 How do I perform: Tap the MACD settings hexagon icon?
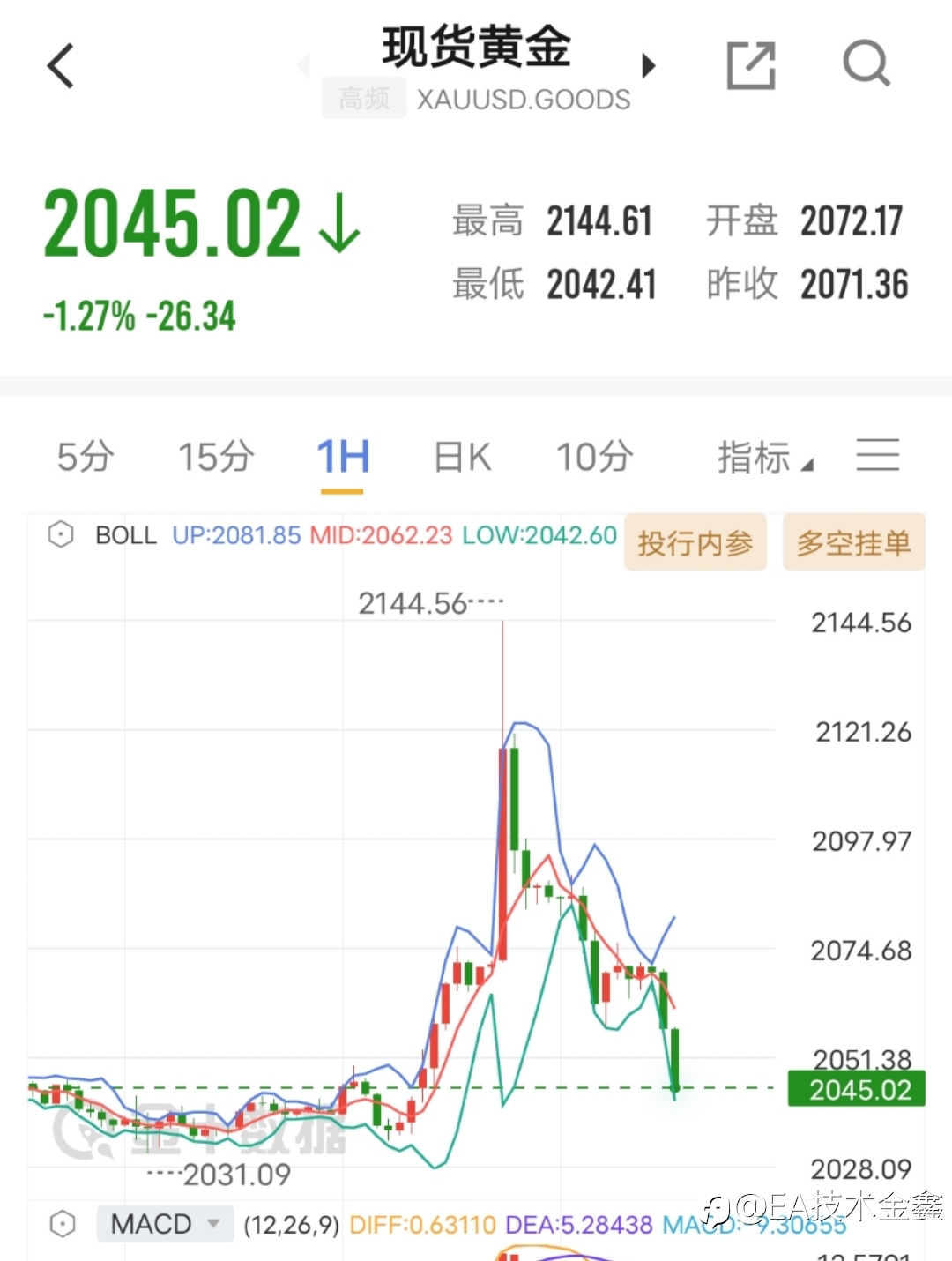62,1224
